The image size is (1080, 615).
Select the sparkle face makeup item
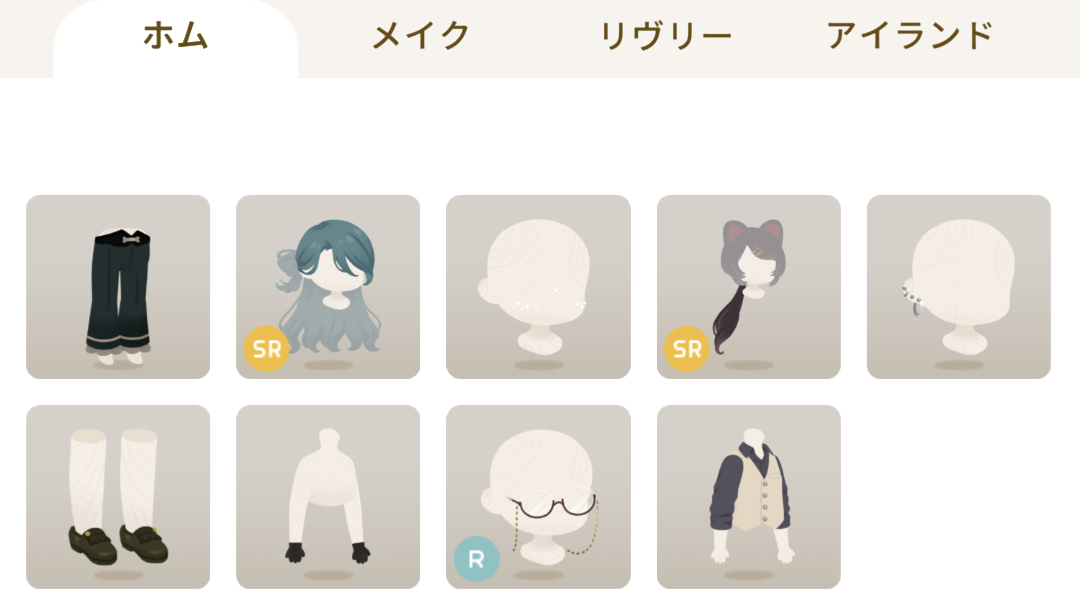tap(538, 287)
